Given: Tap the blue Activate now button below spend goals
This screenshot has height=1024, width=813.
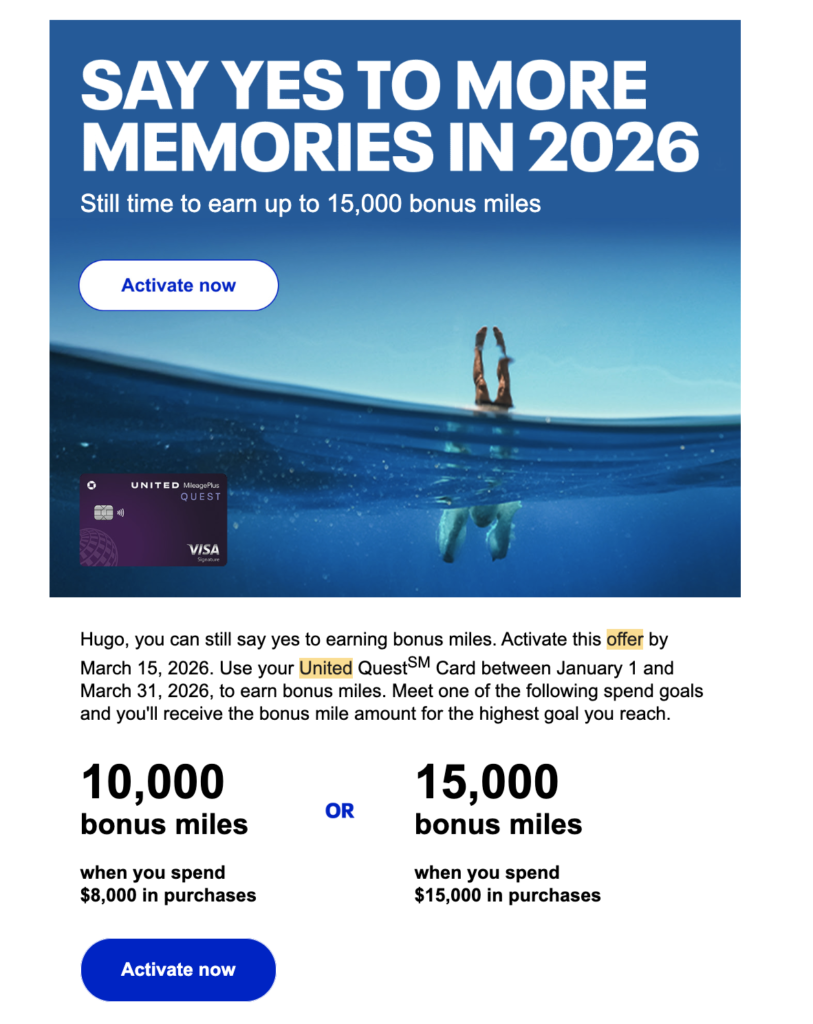Looking at the screenshot, I should point(178,969).
